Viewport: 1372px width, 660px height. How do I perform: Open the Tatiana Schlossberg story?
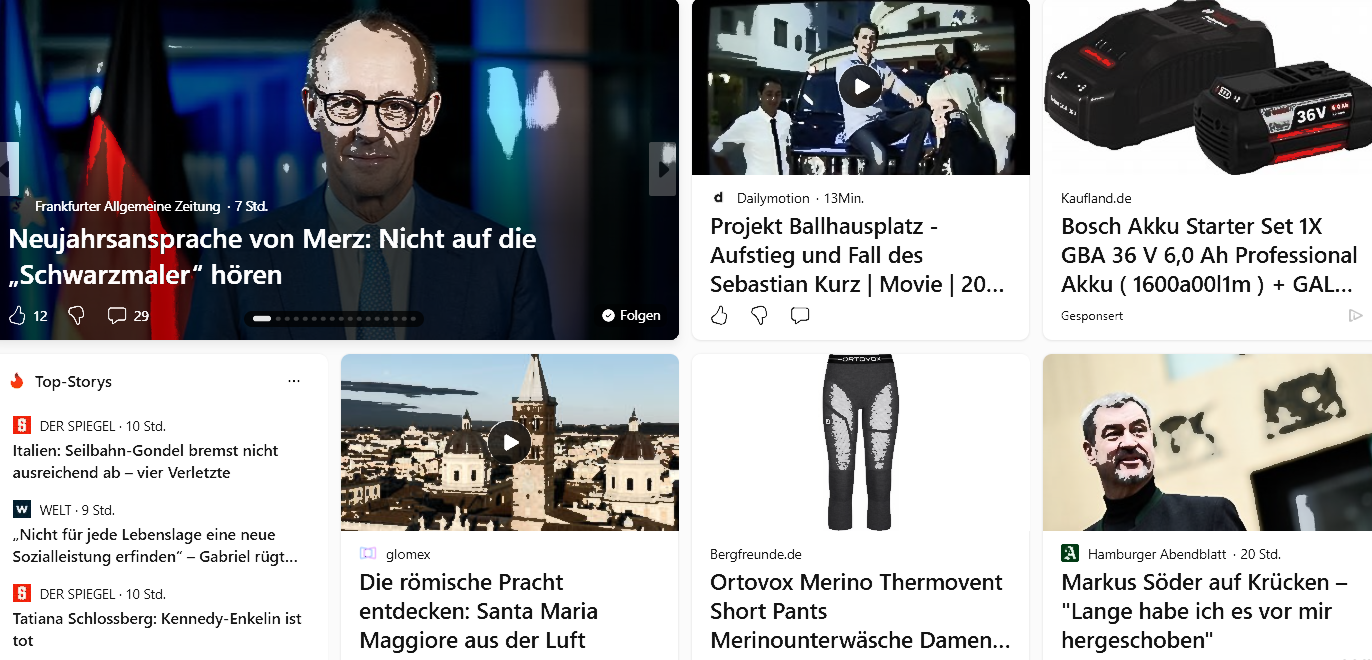click(157, 629)
